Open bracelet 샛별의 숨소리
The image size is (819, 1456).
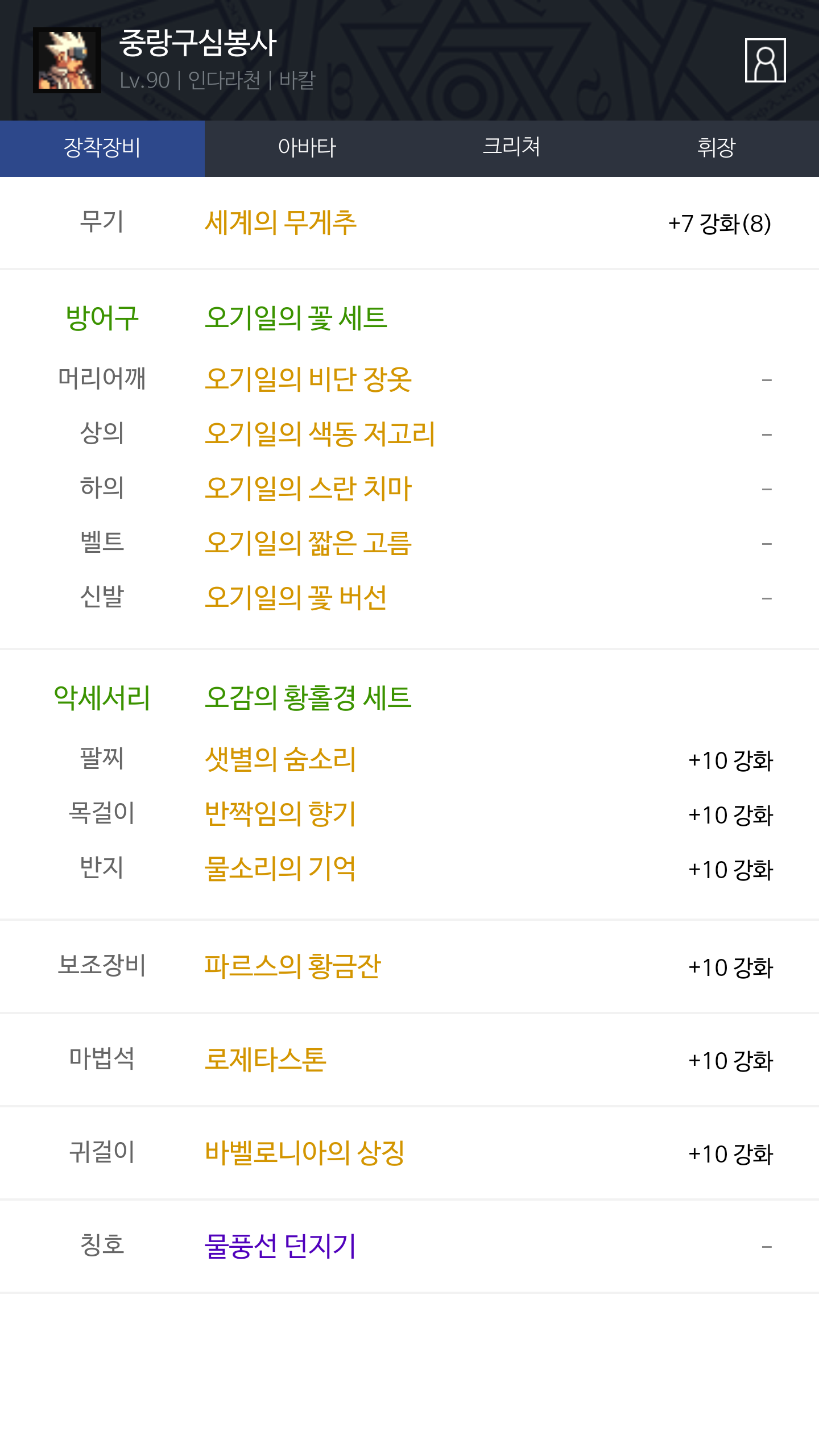click(280, 759)
